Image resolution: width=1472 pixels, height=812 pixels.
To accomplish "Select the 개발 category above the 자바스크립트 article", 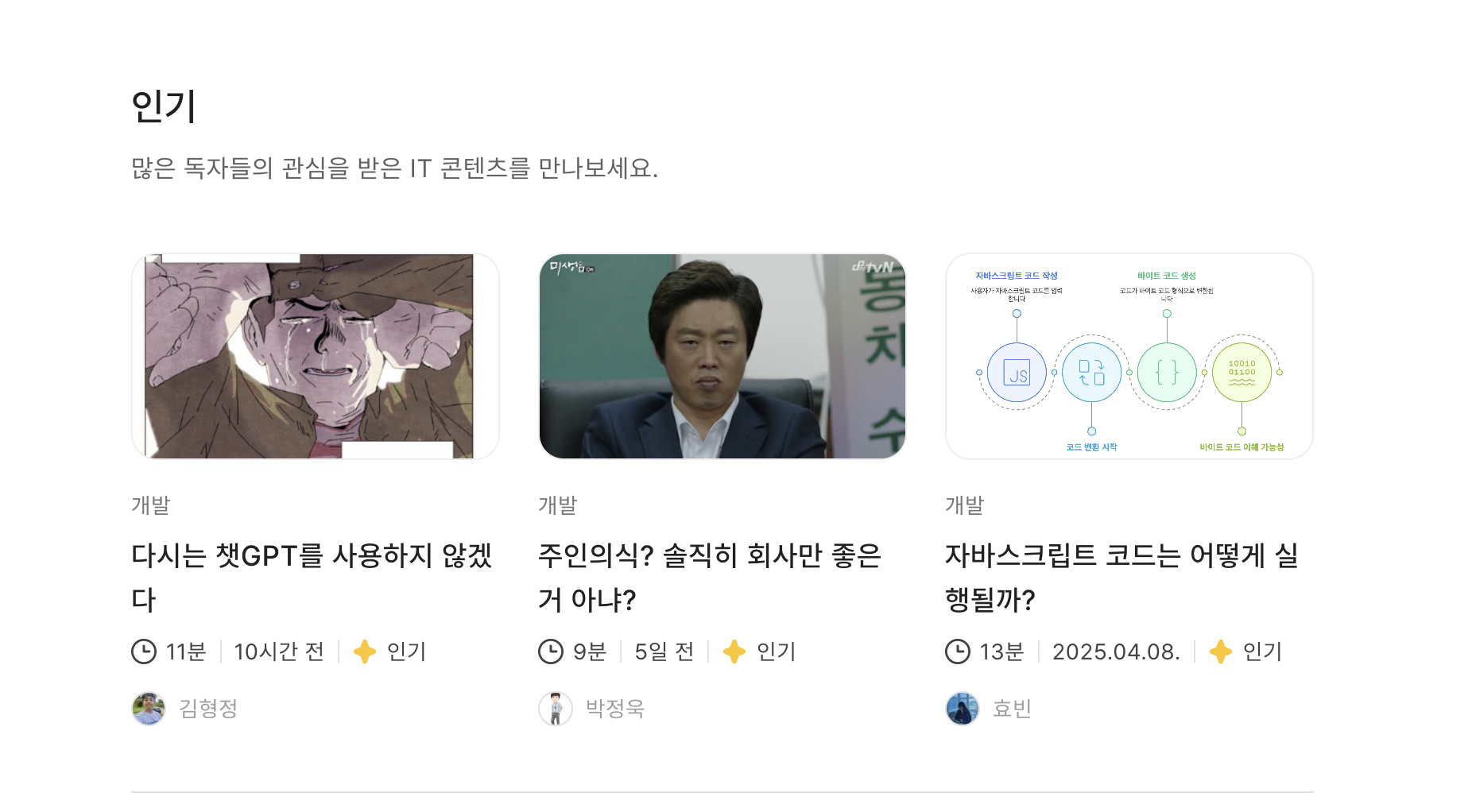I will (x=965, y=505).
